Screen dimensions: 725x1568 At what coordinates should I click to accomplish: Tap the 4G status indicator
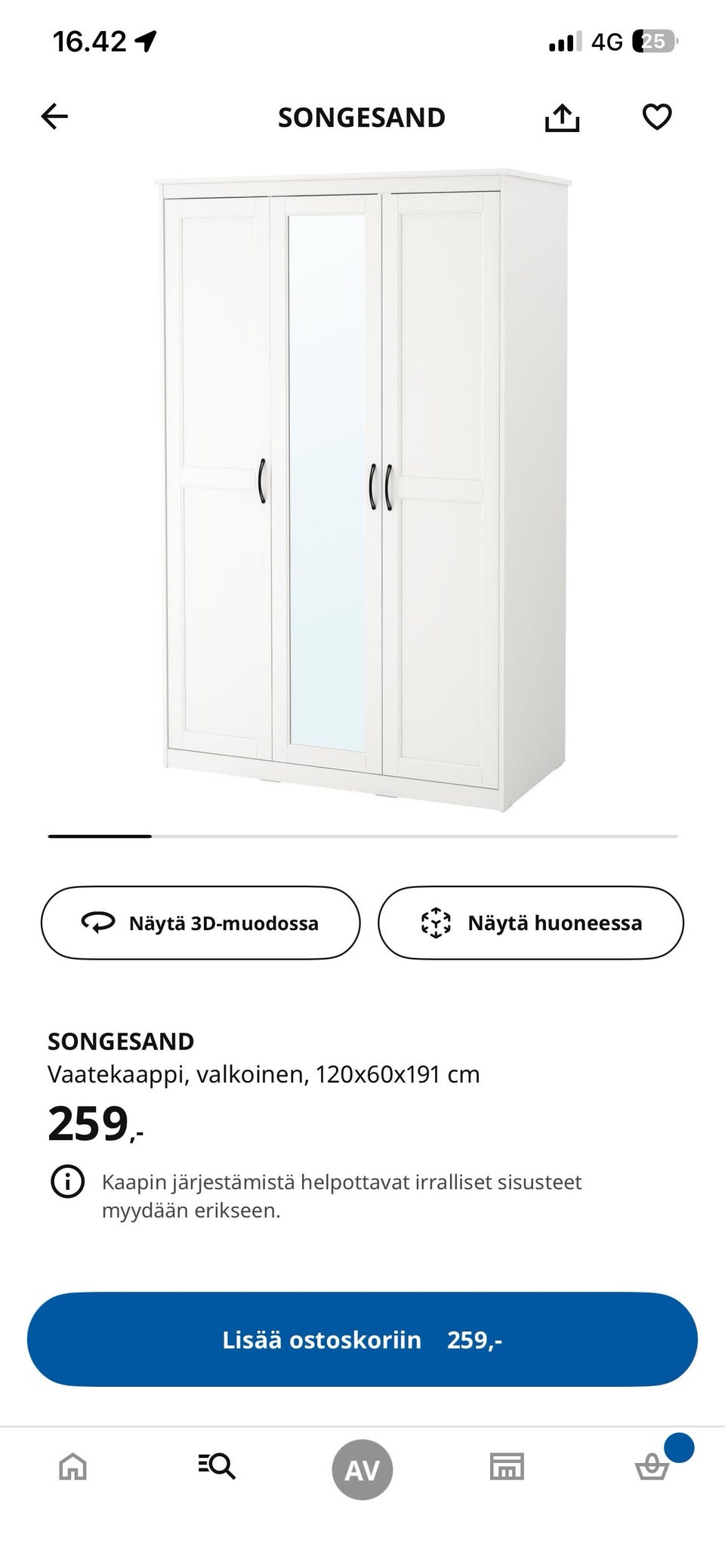point(606,40)
